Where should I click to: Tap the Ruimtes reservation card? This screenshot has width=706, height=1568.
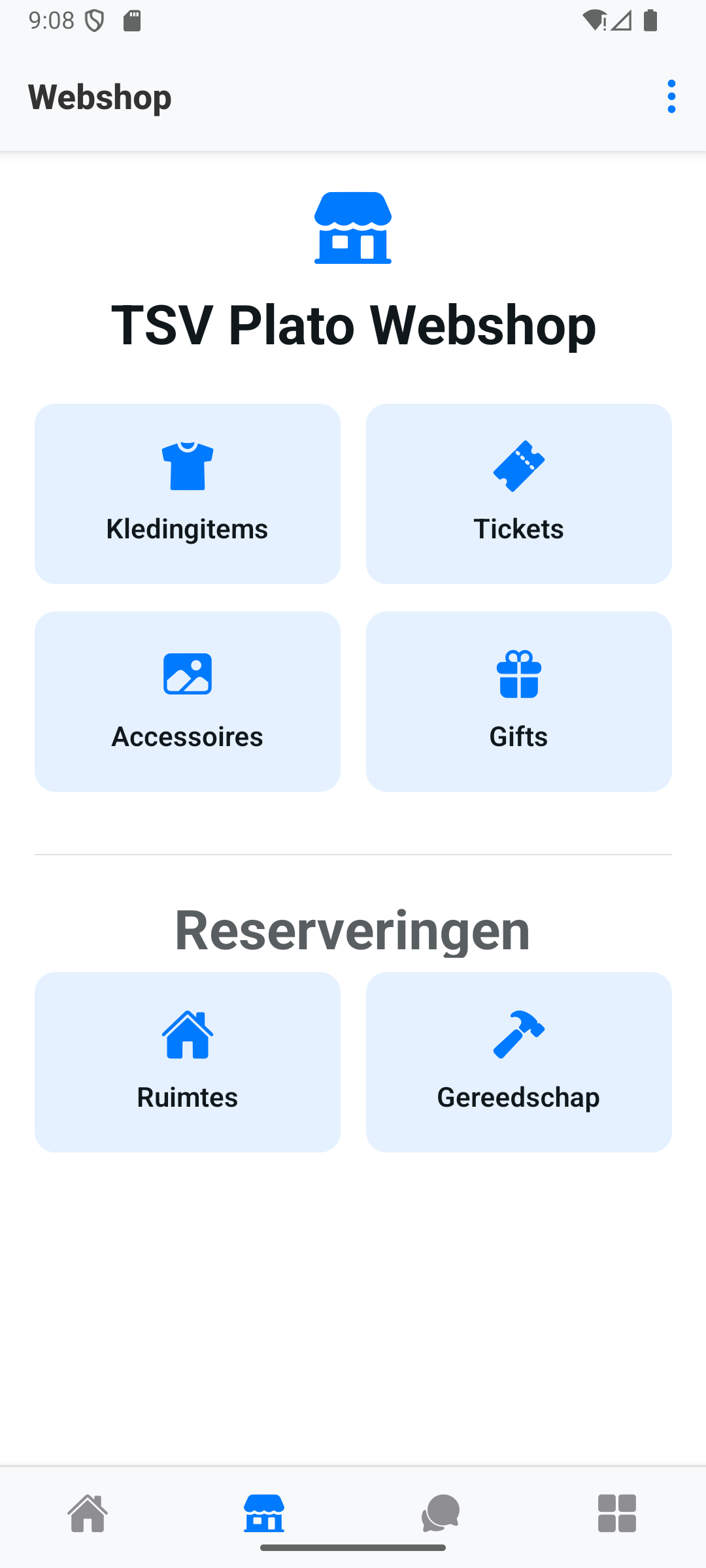pos(188,1062)
